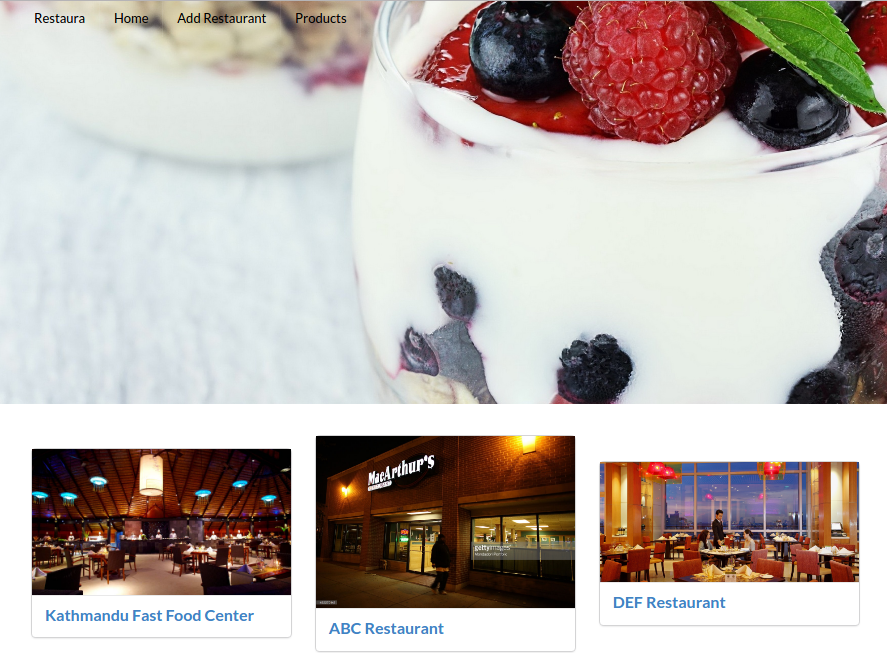Go to the Home page

pos(131,18)
